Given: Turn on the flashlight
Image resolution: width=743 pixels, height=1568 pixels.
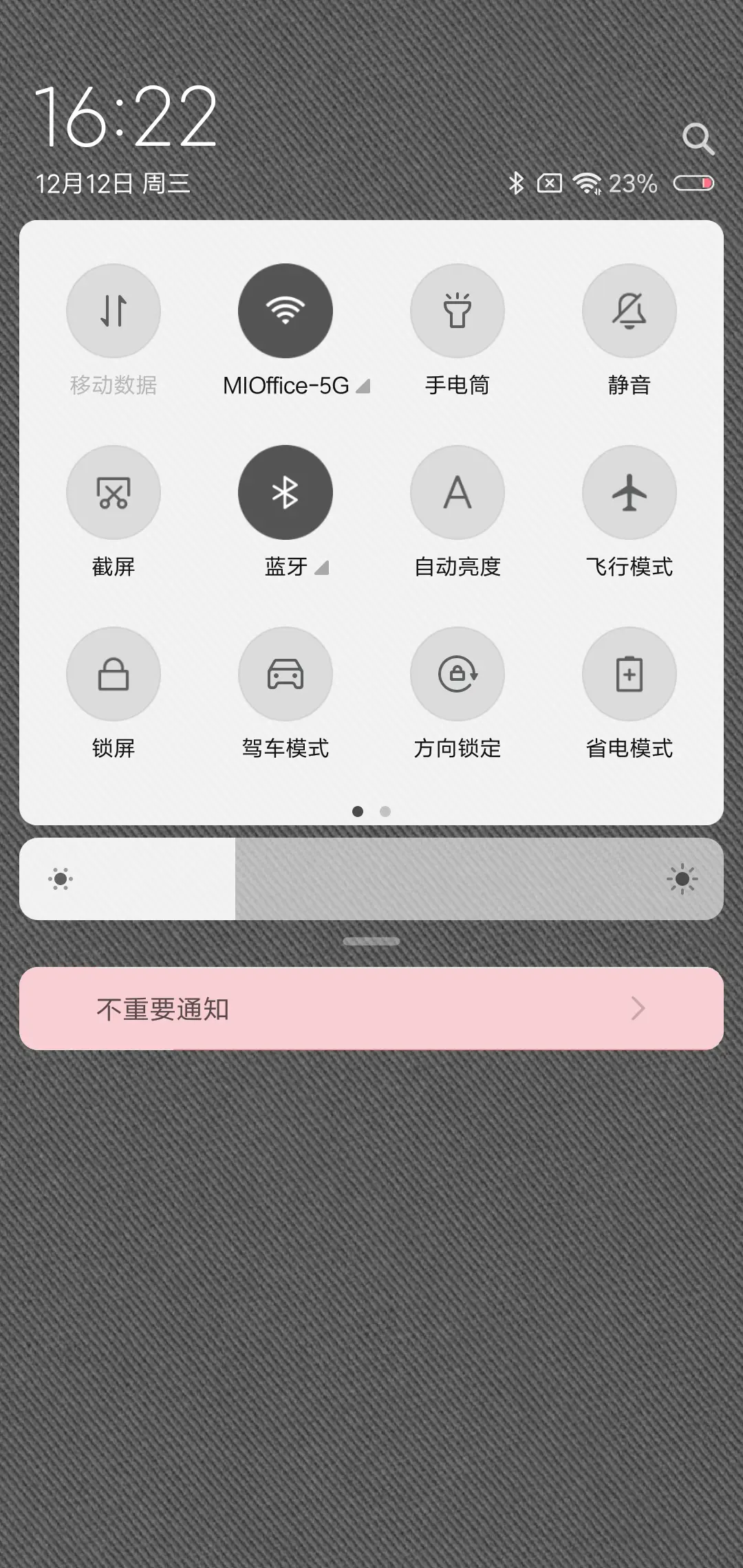Looking at the screenshot, I should point(457,311).
